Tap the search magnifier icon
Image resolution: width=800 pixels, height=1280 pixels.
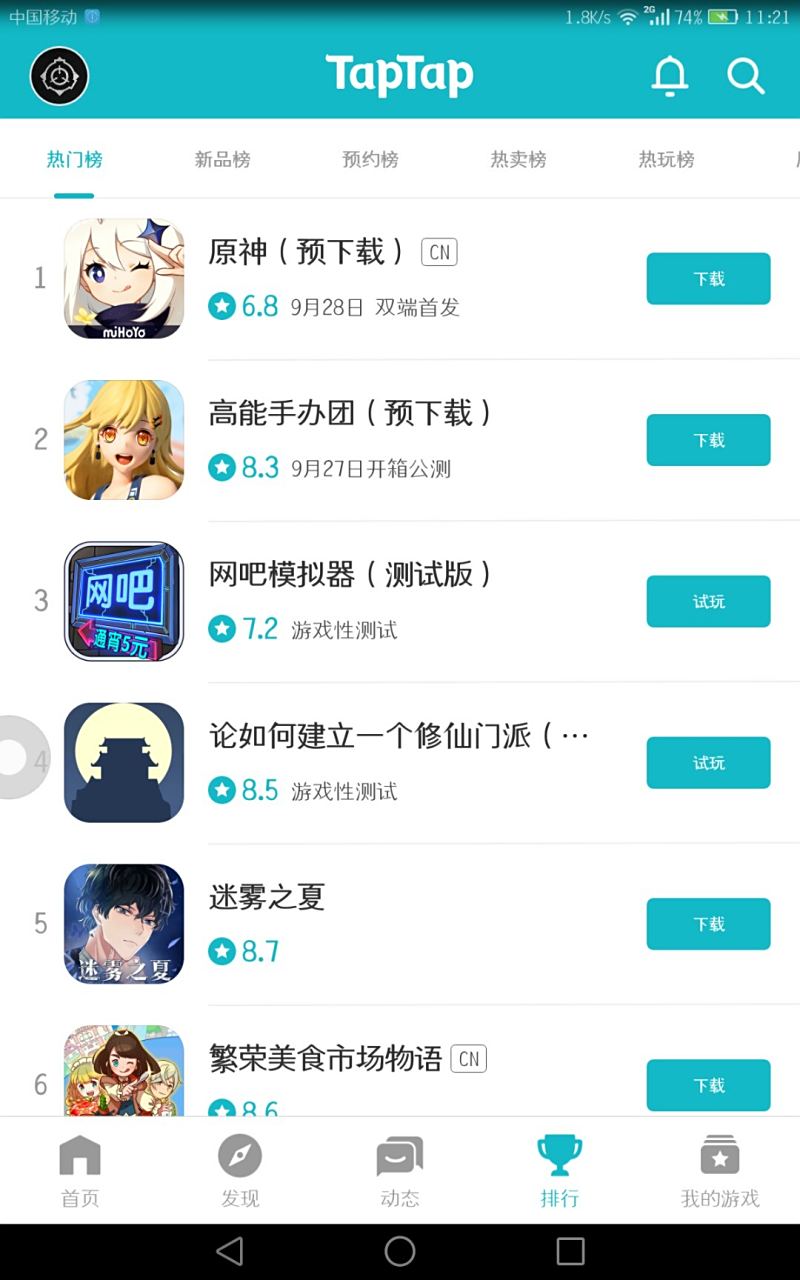[745, 76]
